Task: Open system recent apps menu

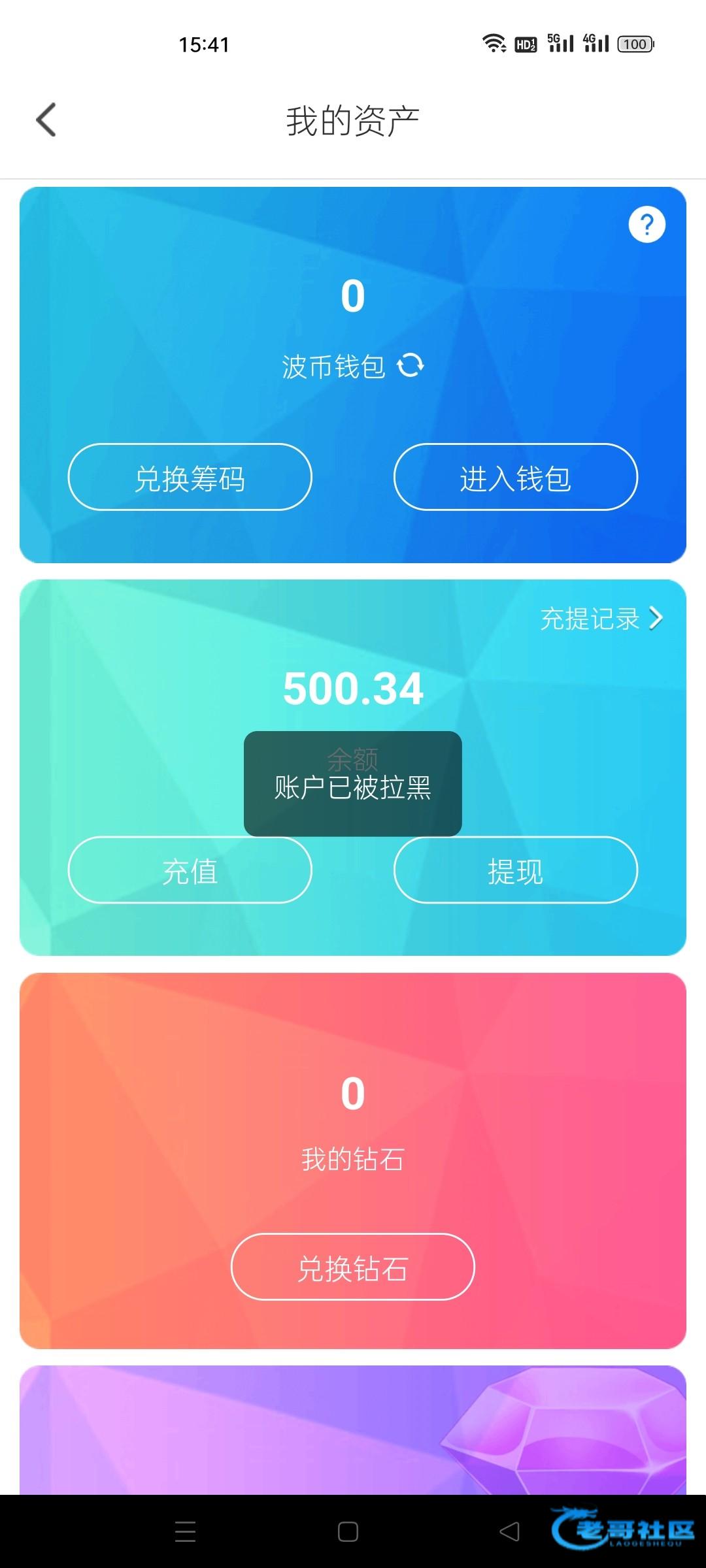Action: pos(186,1531)
